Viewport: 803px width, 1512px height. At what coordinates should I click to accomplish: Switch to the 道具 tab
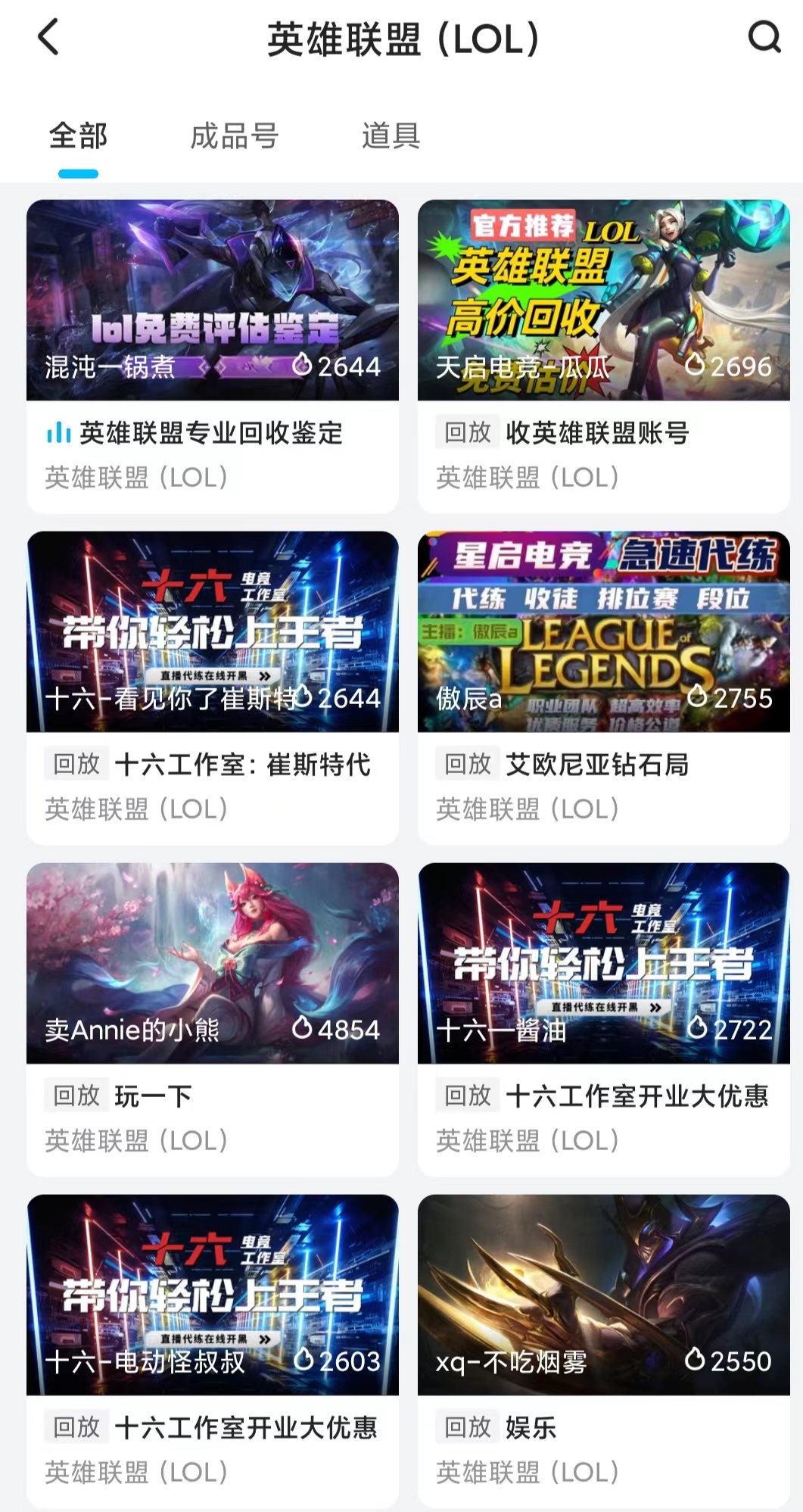pyautogui.click(x=391, y=136)
